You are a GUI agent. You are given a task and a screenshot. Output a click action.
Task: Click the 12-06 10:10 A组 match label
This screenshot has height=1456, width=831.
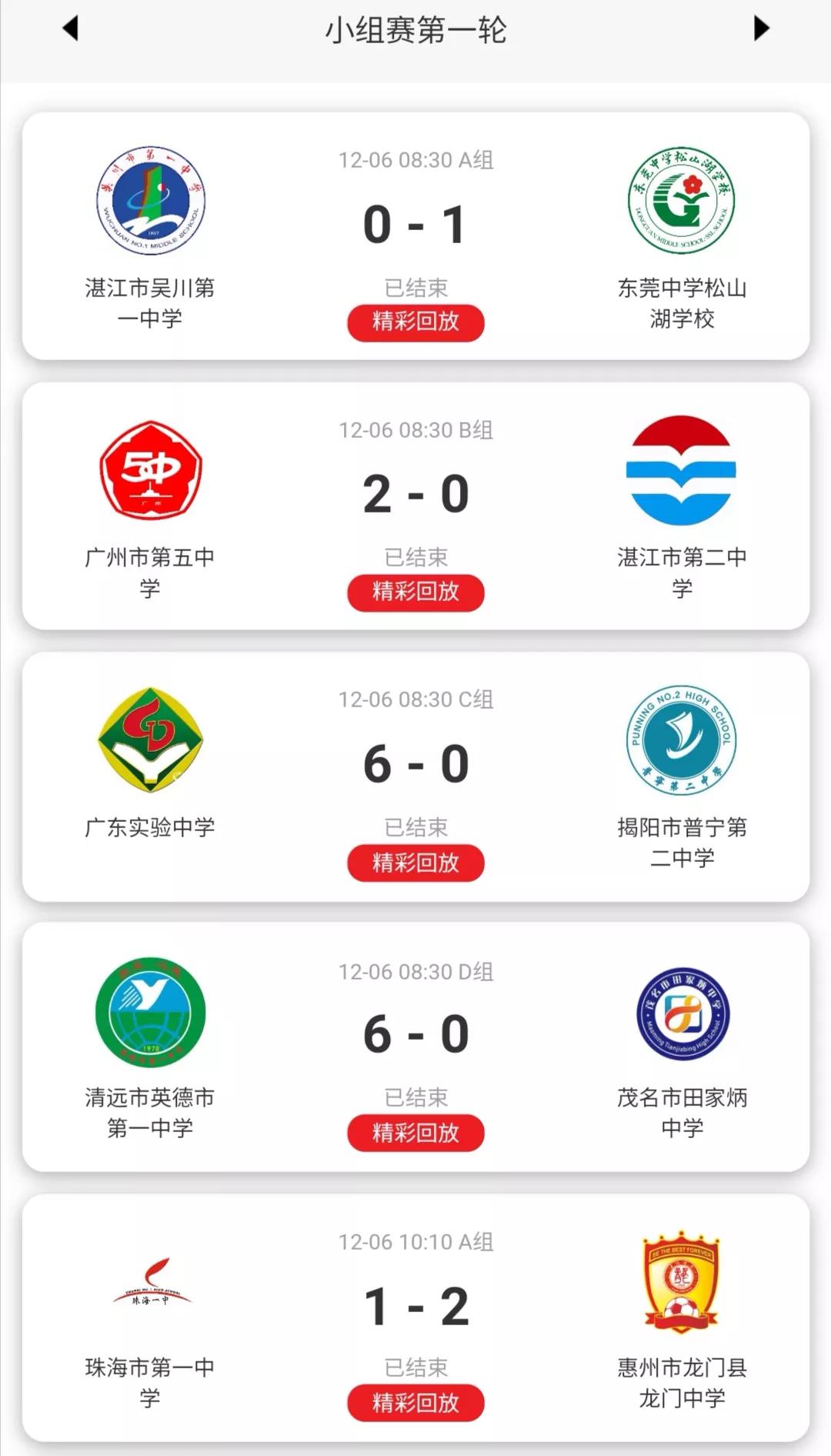(x=415, y=1241)
